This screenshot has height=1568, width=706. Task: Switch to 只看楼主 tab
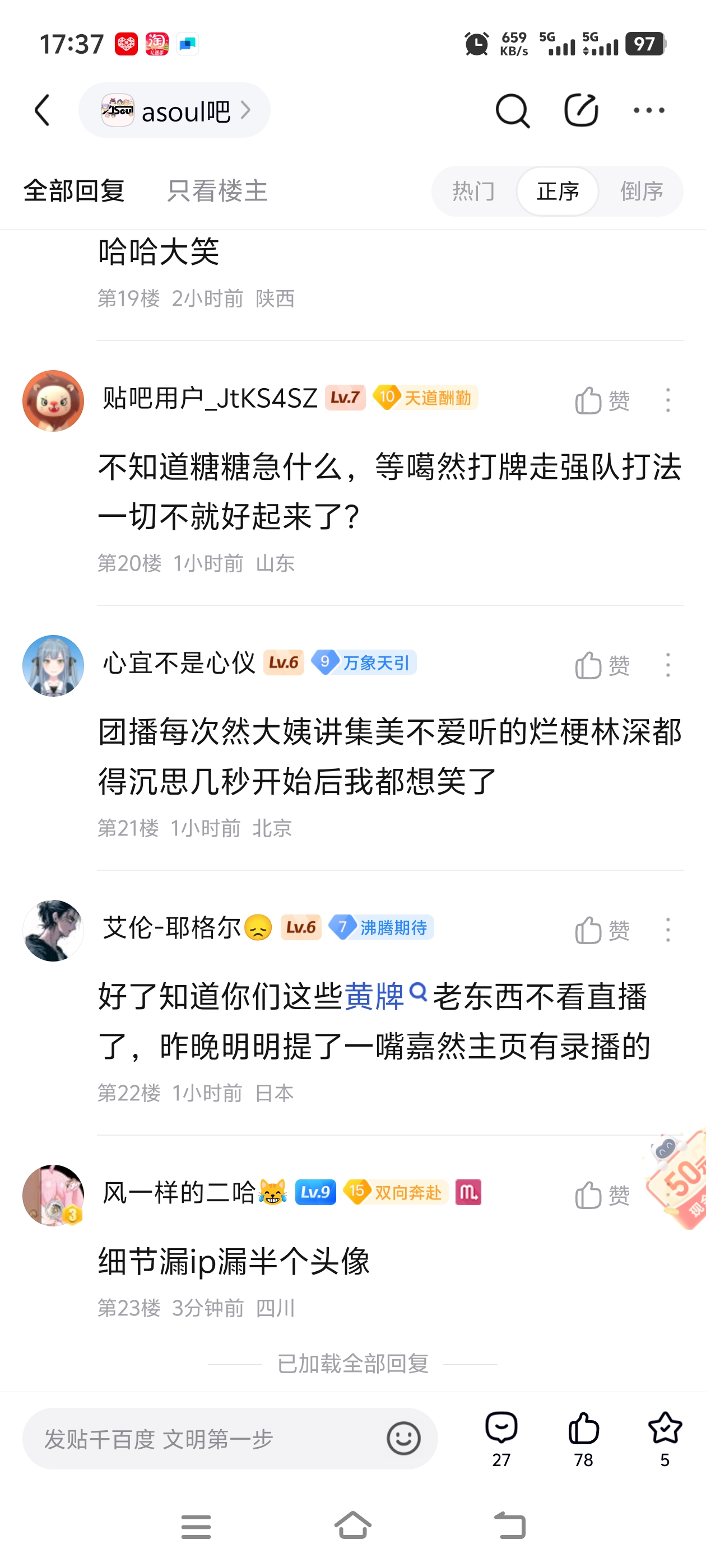217,191
